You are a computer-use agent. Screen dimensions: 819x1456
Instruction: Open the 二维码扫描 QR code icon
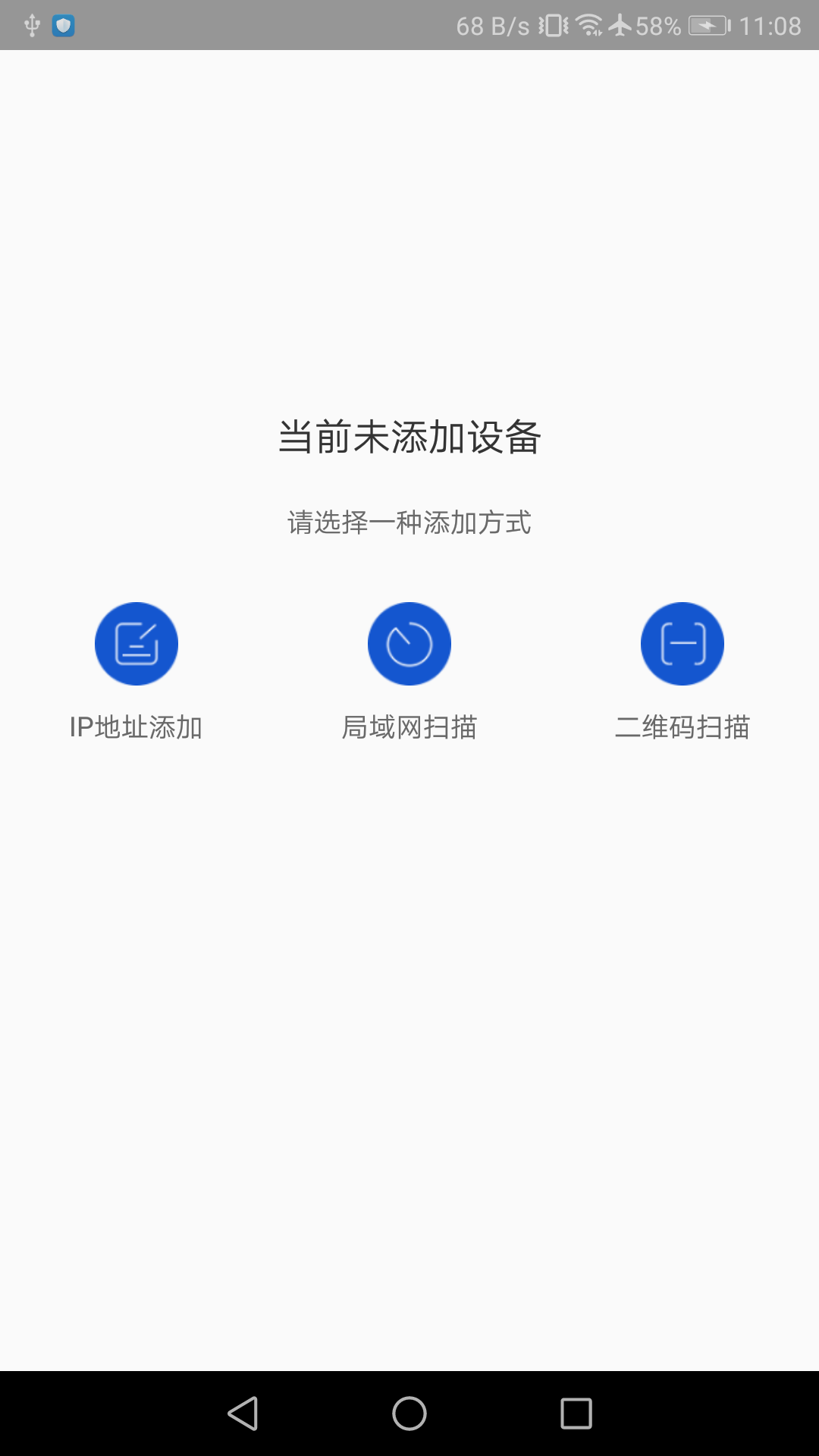click(x=682, y=643)
